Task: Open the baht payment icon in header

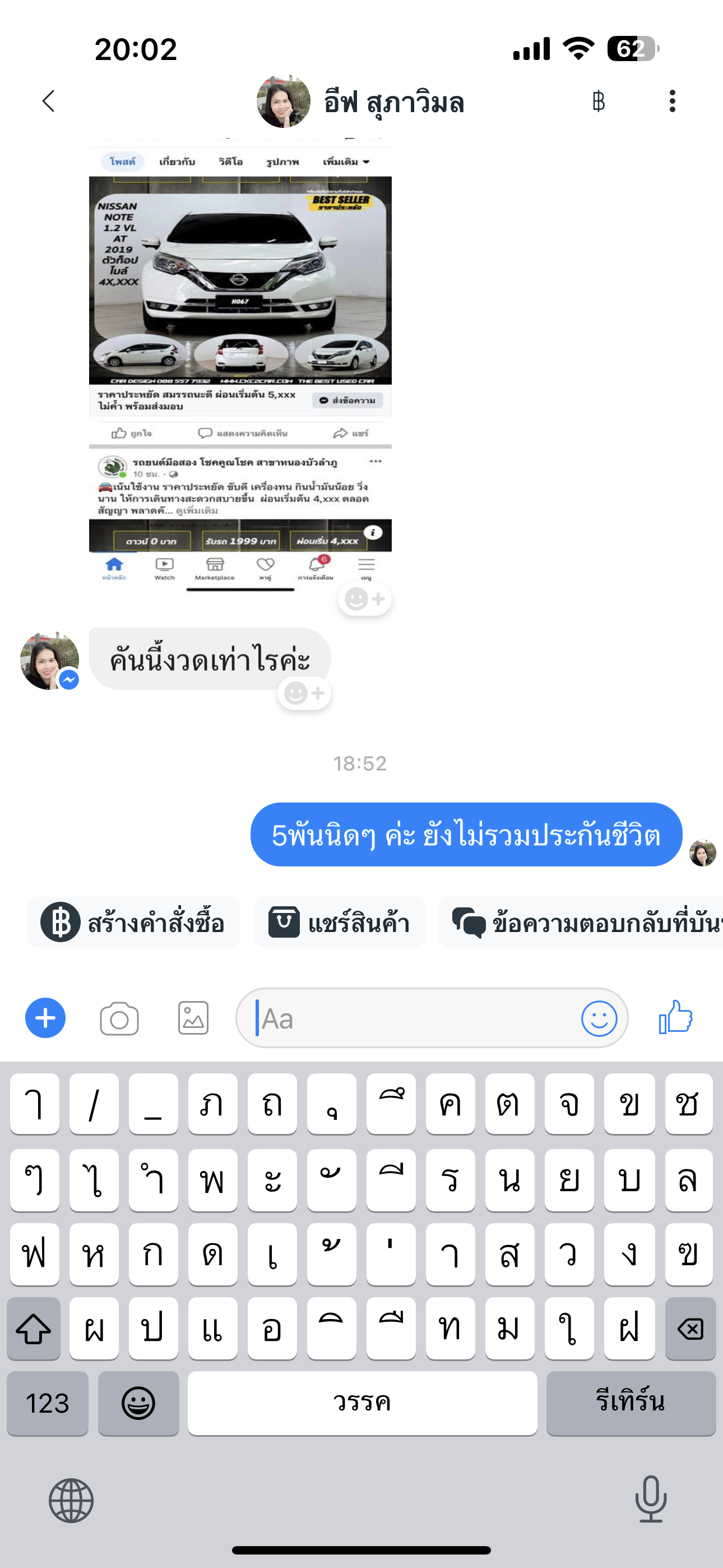Action: pos(598,101)
